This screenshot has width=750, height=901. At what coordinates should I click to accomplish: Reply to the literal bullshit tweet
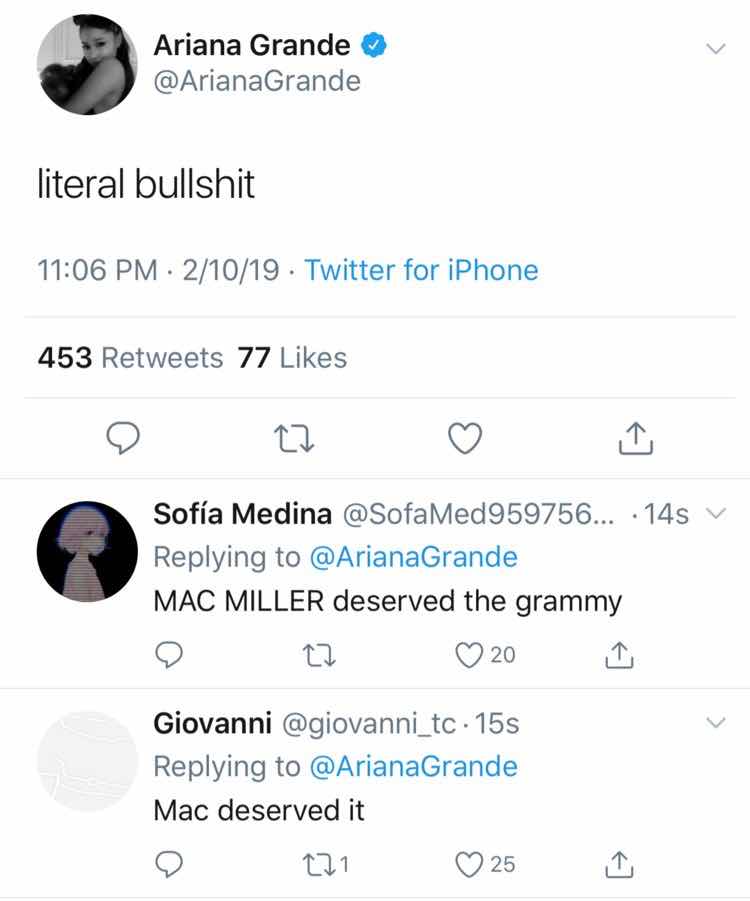point(121,438)
